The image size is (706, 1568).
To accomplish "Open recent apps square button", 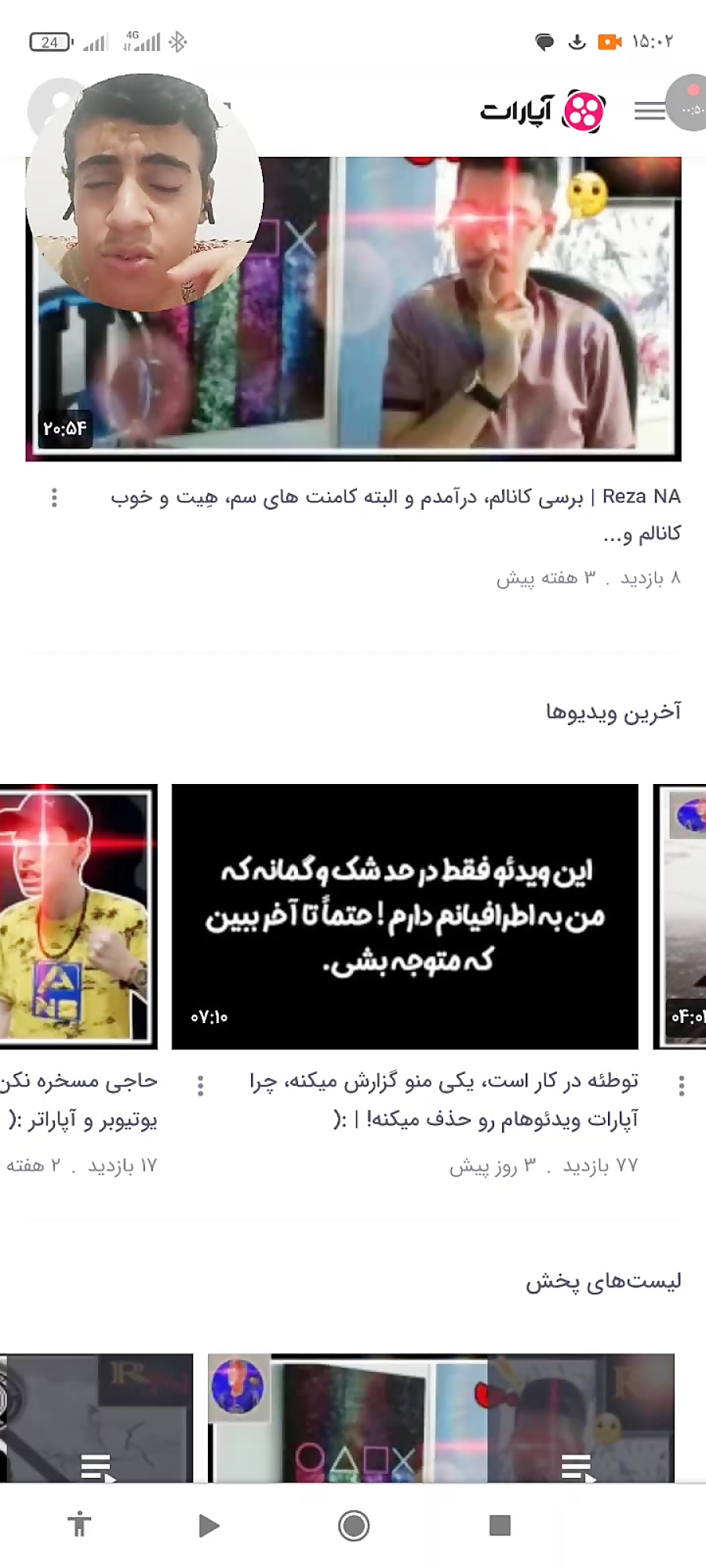I will [500, 1526].
